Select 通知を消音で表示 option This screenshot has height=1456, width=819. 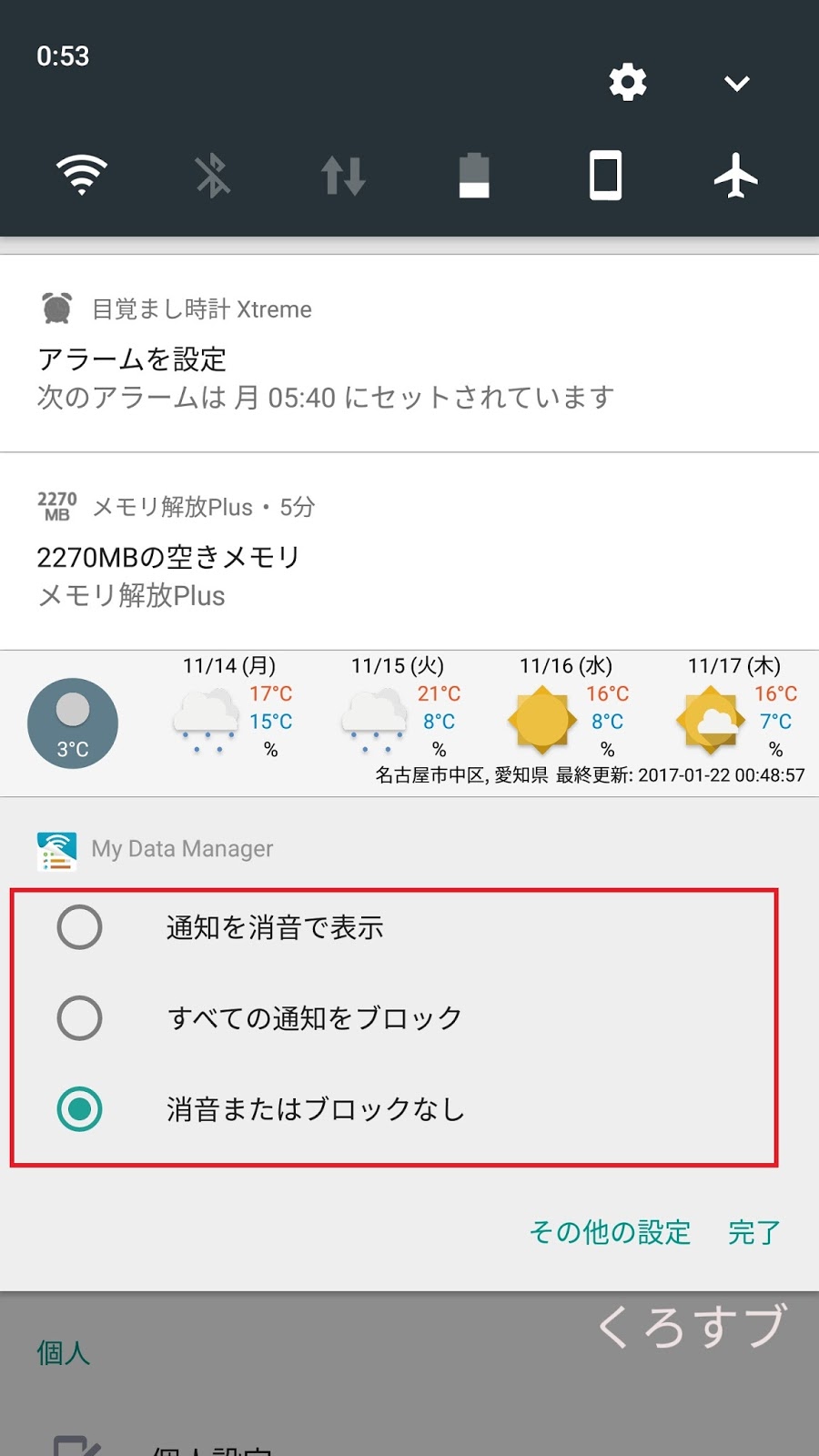tap(80, 927)
